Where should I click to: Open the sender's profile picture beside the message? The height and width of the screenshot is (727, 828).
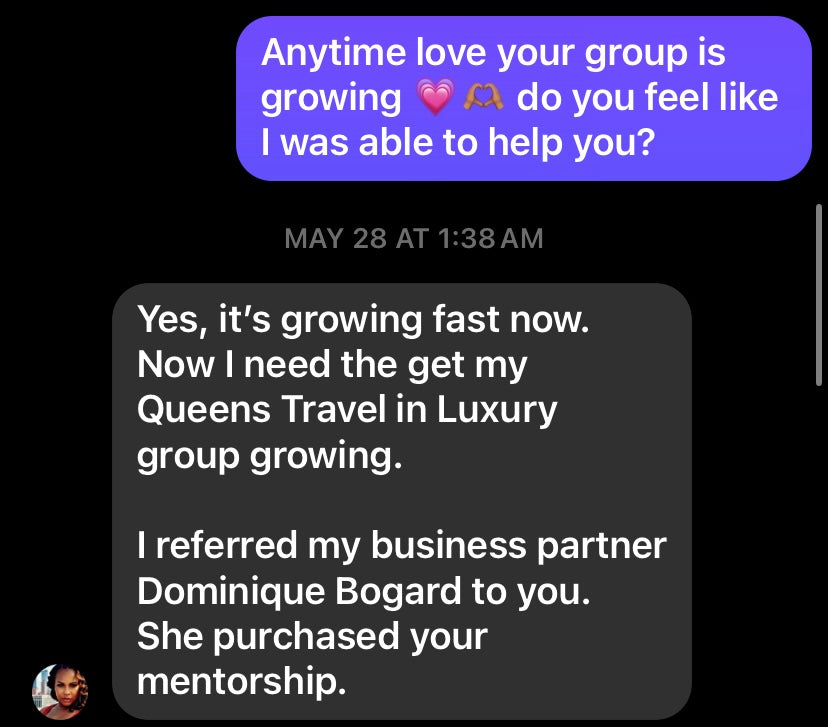point(60,691)
